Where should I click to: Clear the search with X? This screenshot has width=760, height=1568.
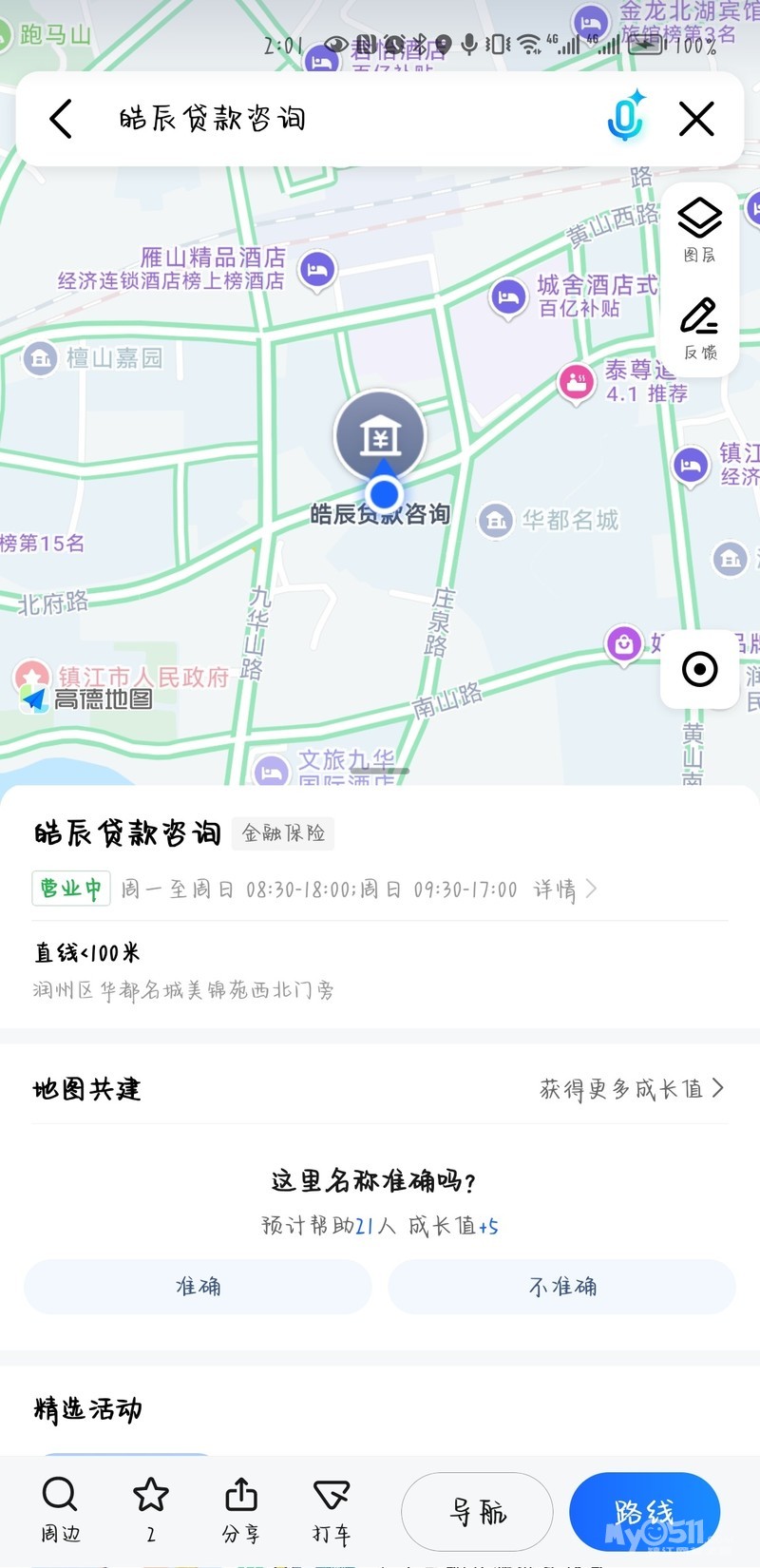(696, 120)
